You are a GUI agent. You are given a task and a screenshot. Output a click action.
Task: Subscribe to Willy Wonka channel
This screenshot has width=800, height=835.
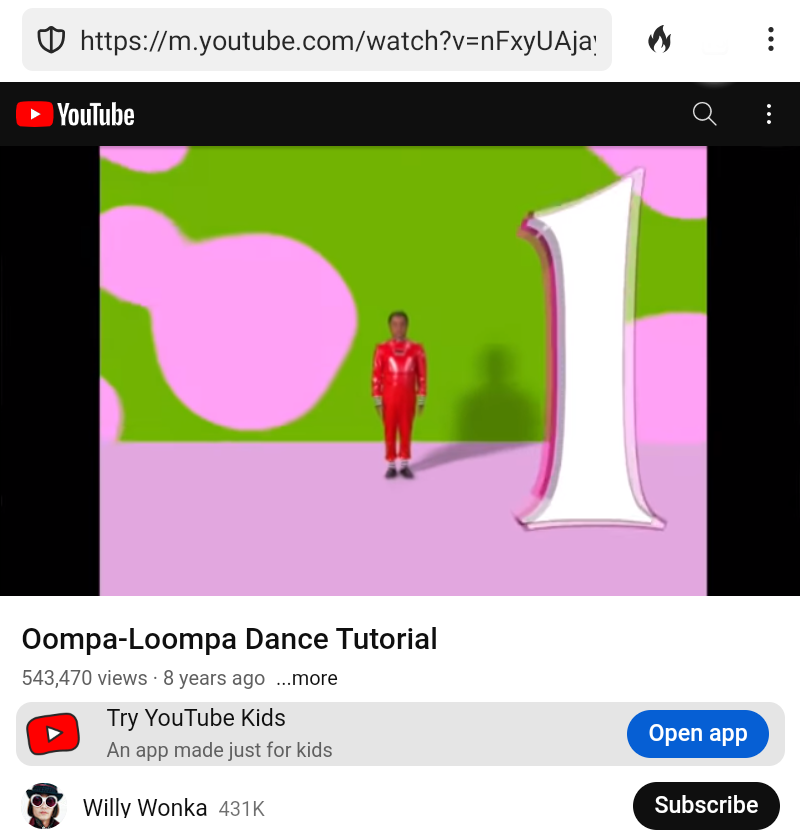point(705,805)
